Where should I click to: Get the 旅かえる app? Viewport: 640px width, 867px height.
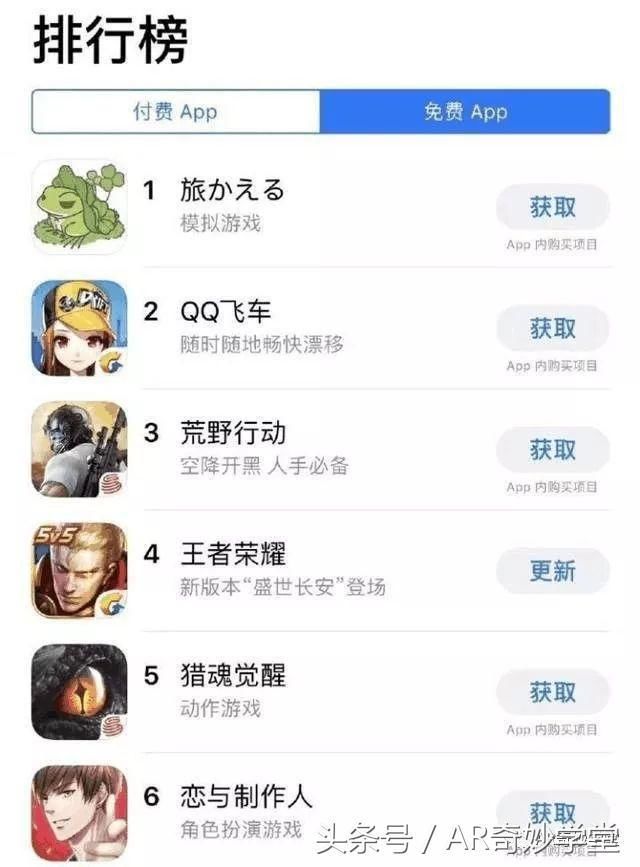552,207
